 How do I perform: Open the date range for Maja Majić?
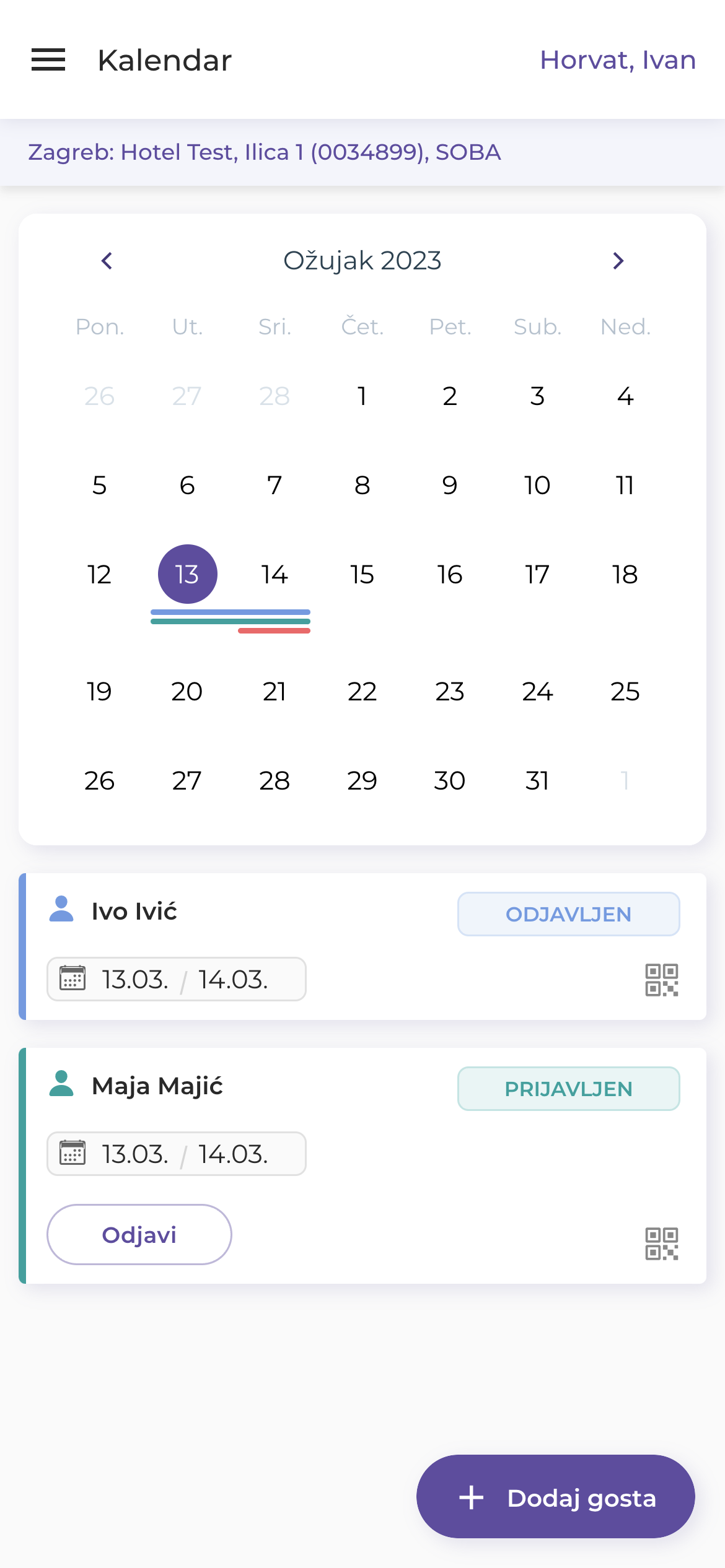(x=177, y=1154)
